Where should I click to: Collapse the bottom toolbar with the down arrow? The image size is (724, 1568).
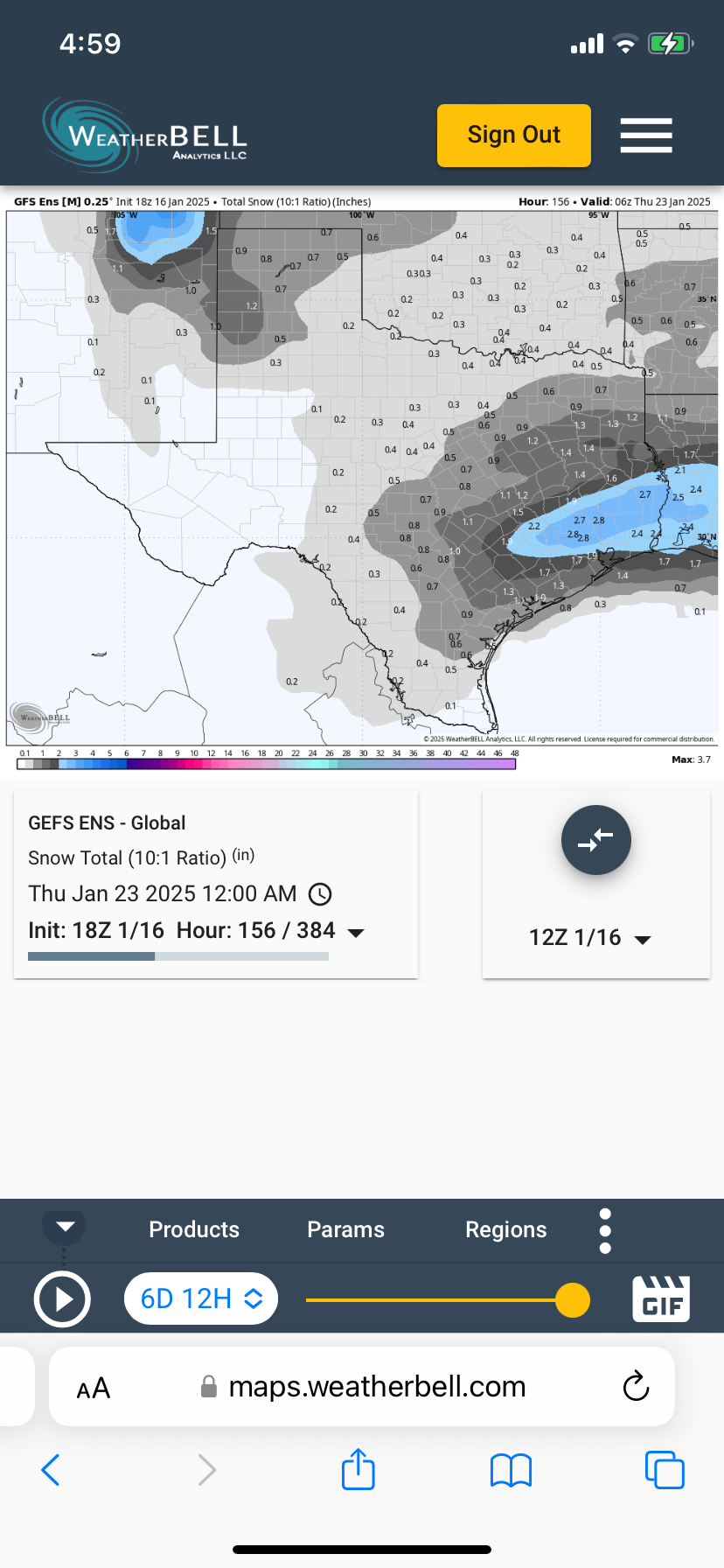pyautogui.click(x=65, y=1226)
